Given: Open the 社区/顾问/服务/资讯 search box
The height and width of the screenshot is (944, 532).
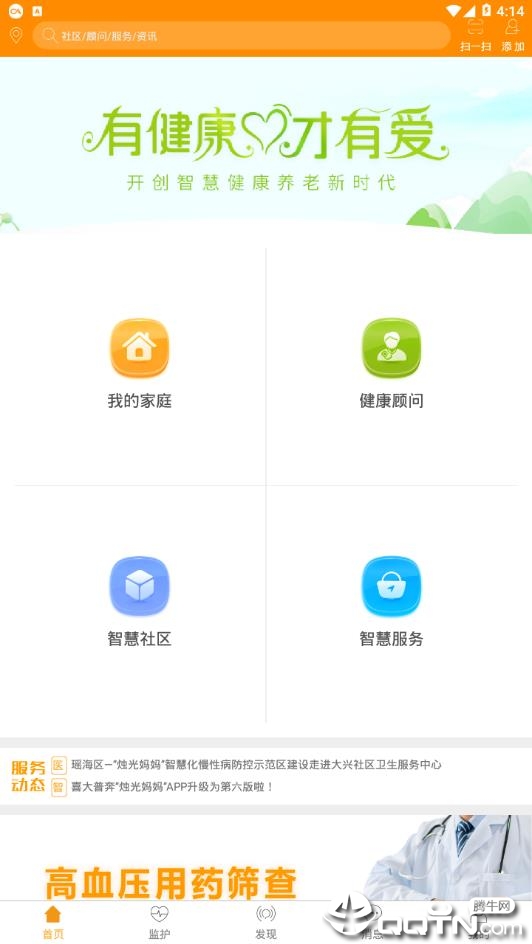Looking at the screenshot, I should [241, 36].
